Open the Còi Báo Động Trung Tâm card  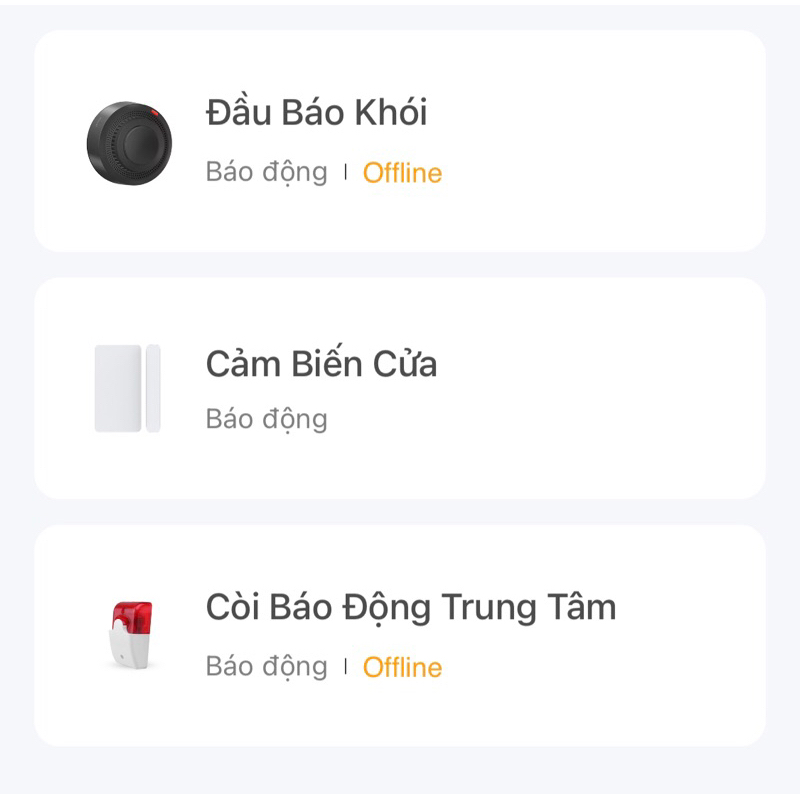400,635
